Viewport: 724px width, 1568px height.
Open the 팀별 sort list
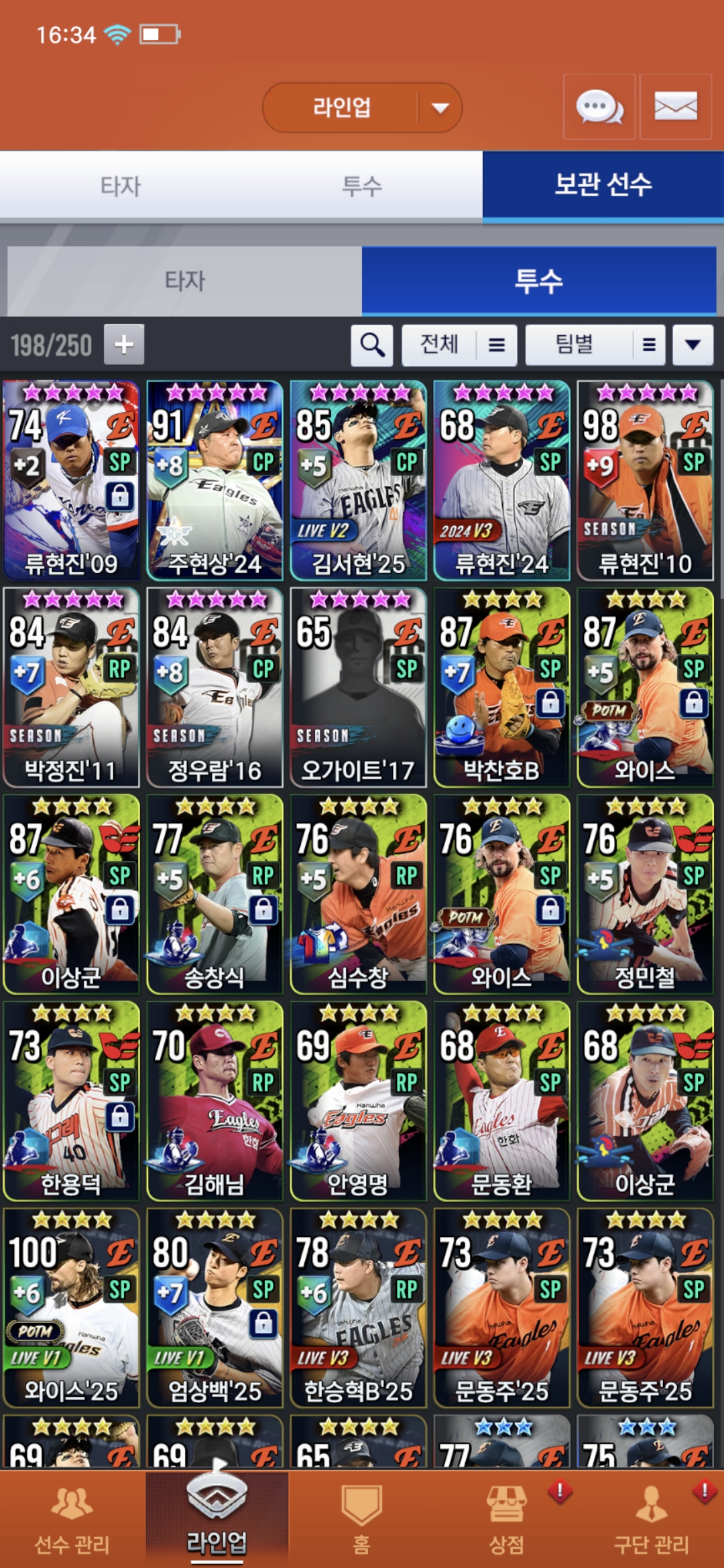[595, 344]
